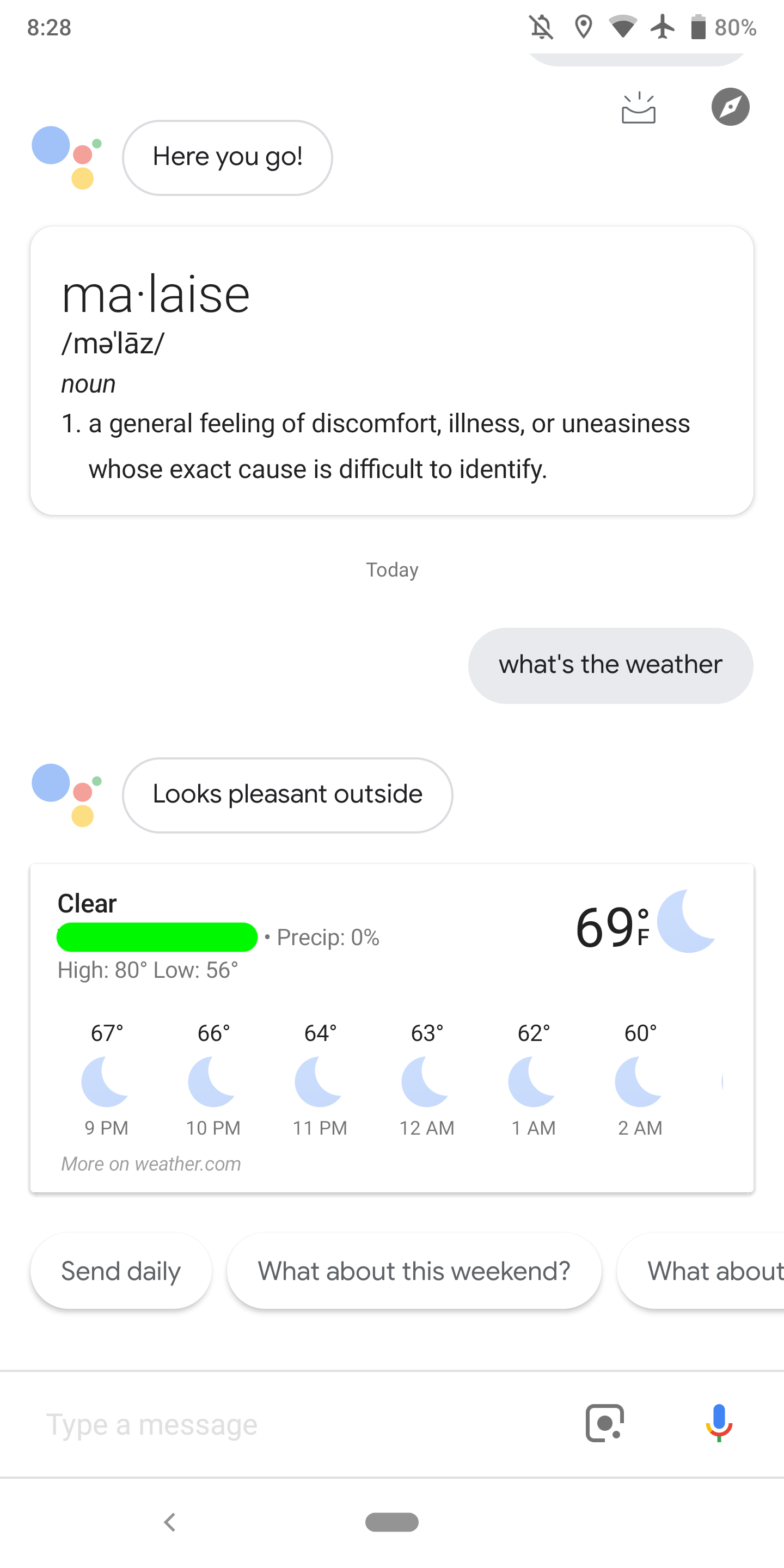784x1568 pixels.
Task: Tap the microphone icon to speak
Action: [x=718, y=1423]
